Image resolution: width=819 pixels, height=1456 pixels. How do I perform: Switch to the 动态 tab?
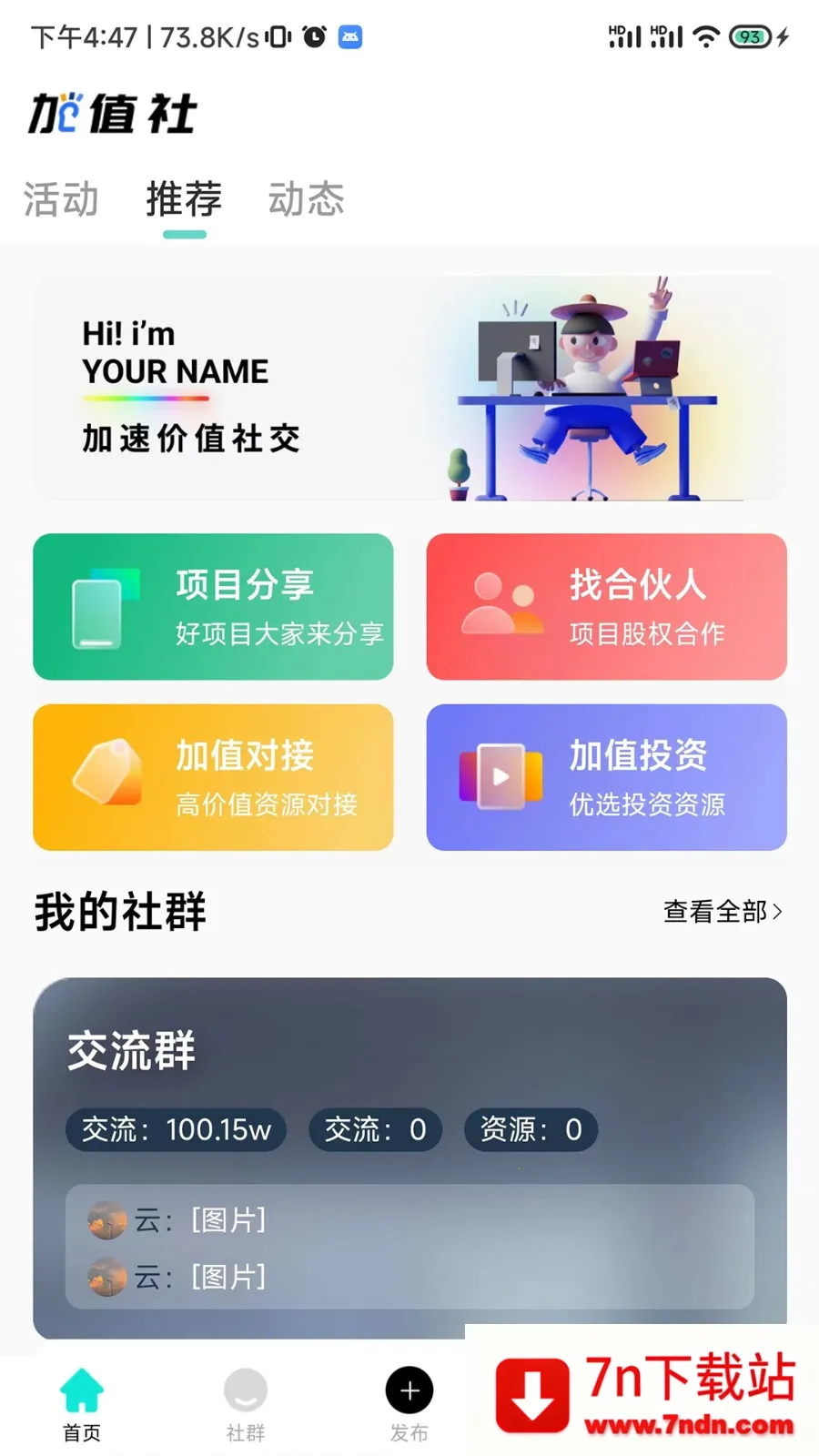click(306, 199)
